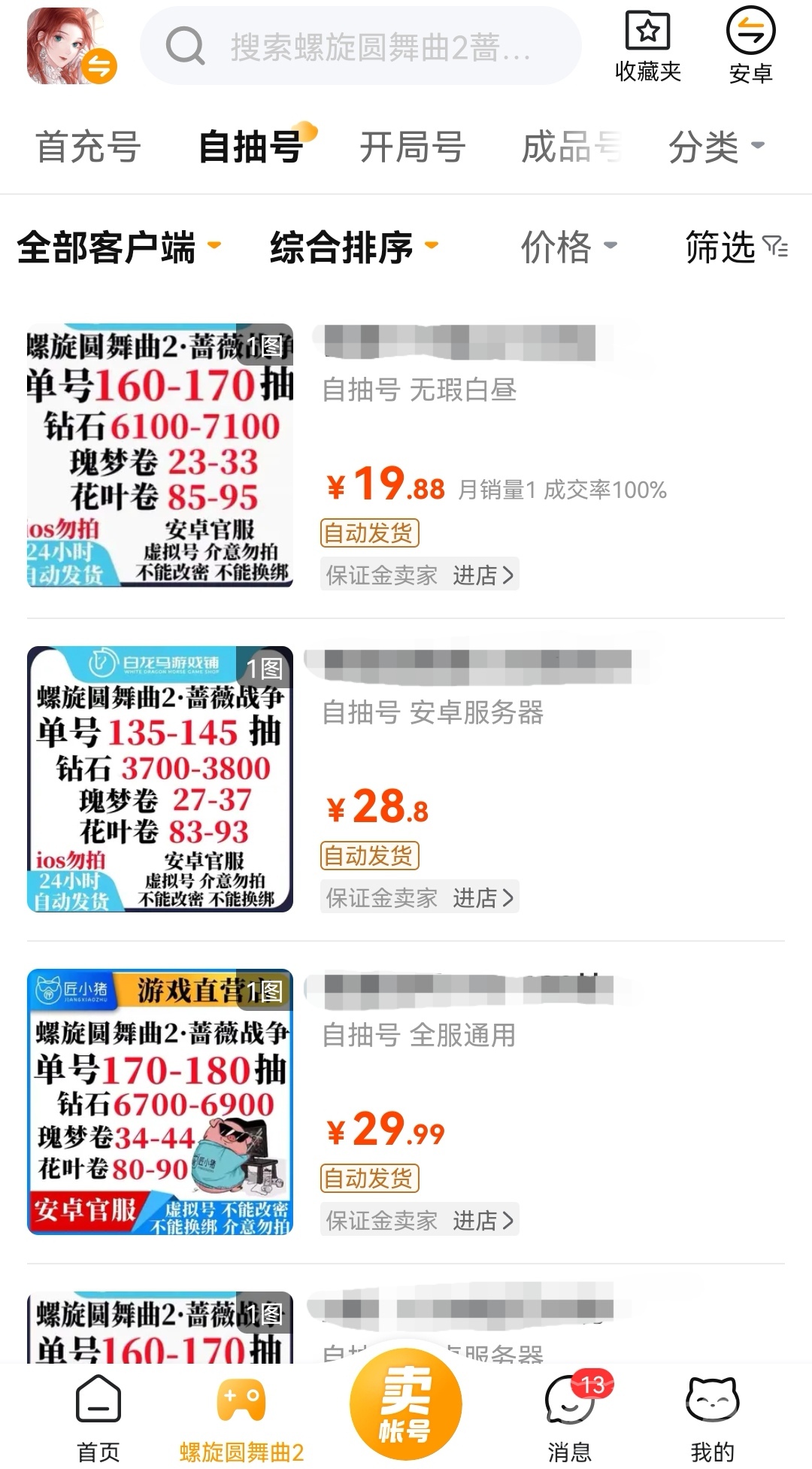Open the 全部客户端 client dropdown

[119, 247]
